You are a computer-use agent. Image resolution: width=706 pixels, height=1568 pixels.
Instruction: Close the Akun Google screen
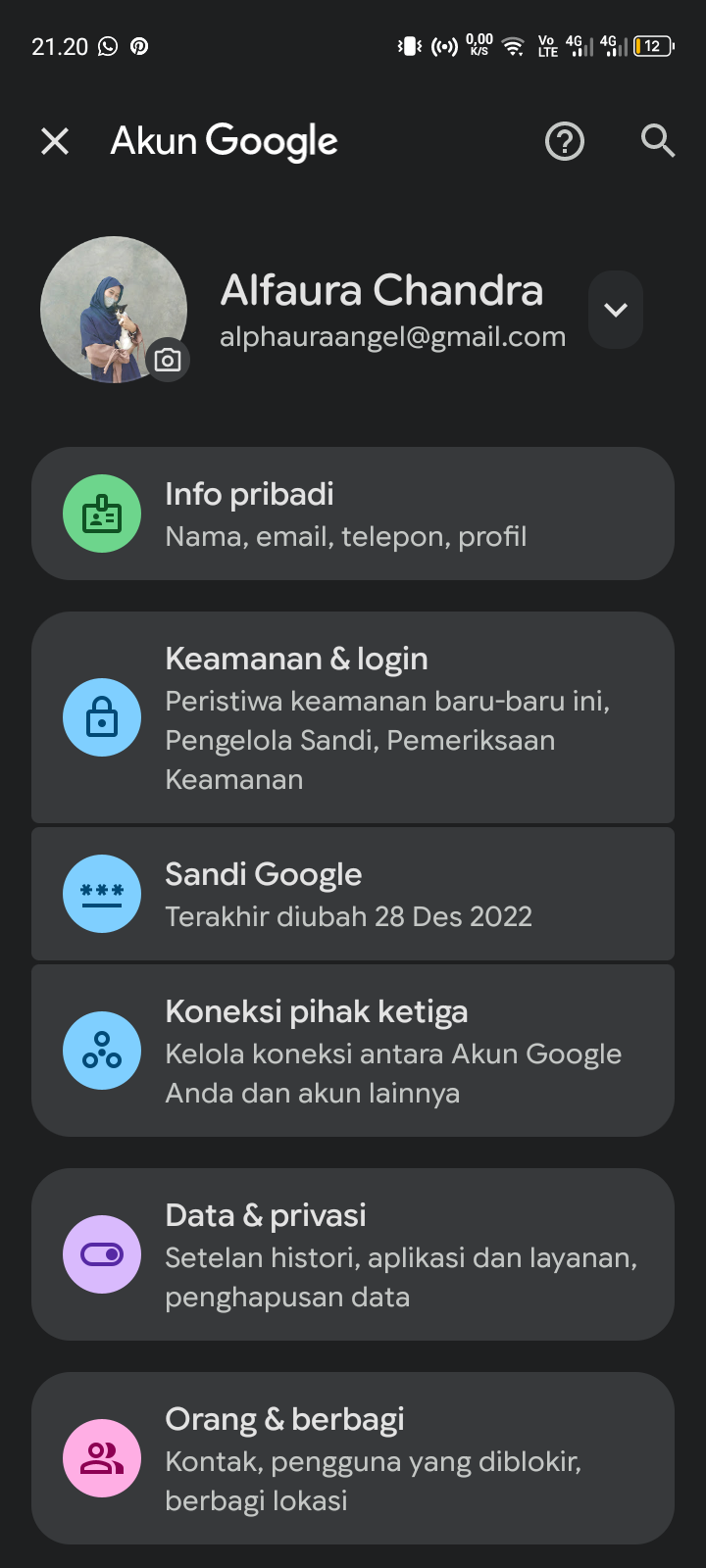[x=55, y=141]
